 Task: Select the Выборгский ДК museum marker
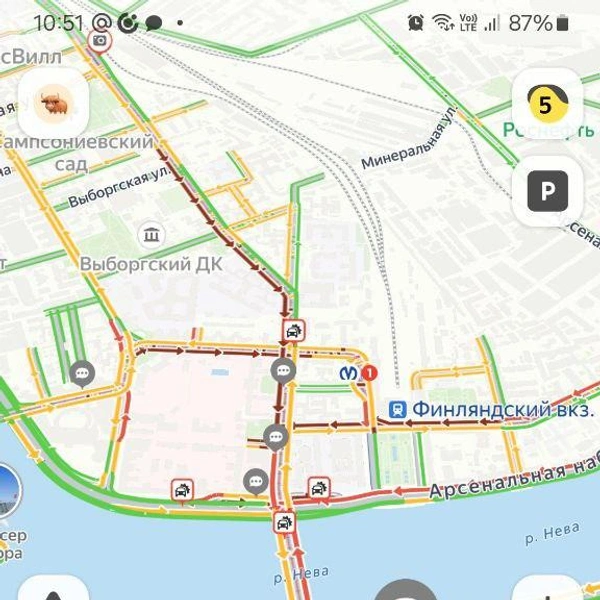point(151,236)
